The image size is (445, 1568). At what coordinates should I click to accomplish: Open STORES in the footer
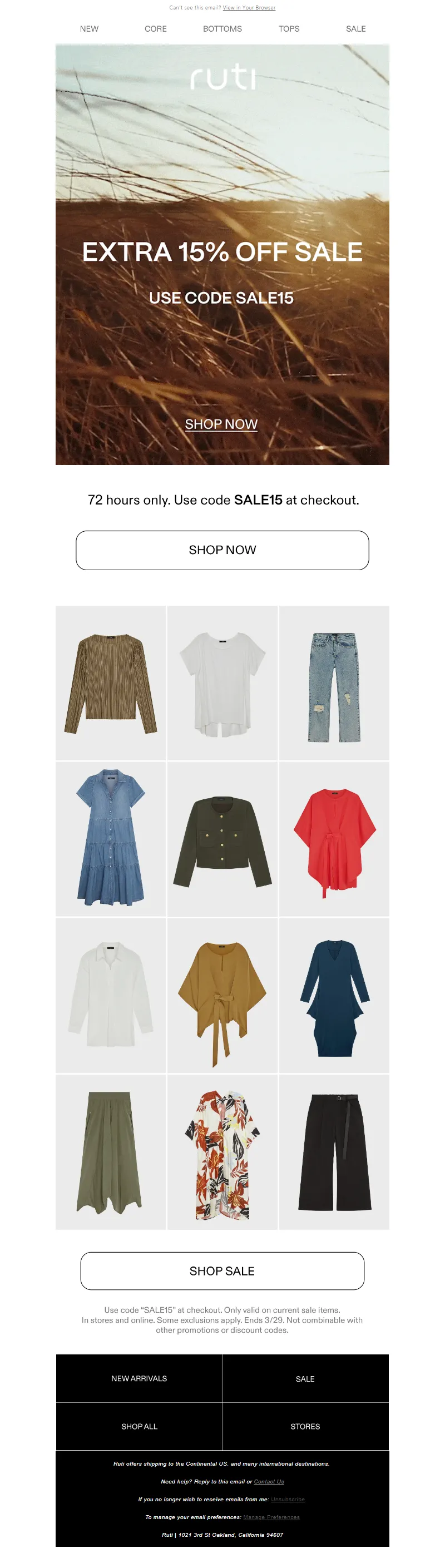pyautogui.click(x=305, y=1426)
